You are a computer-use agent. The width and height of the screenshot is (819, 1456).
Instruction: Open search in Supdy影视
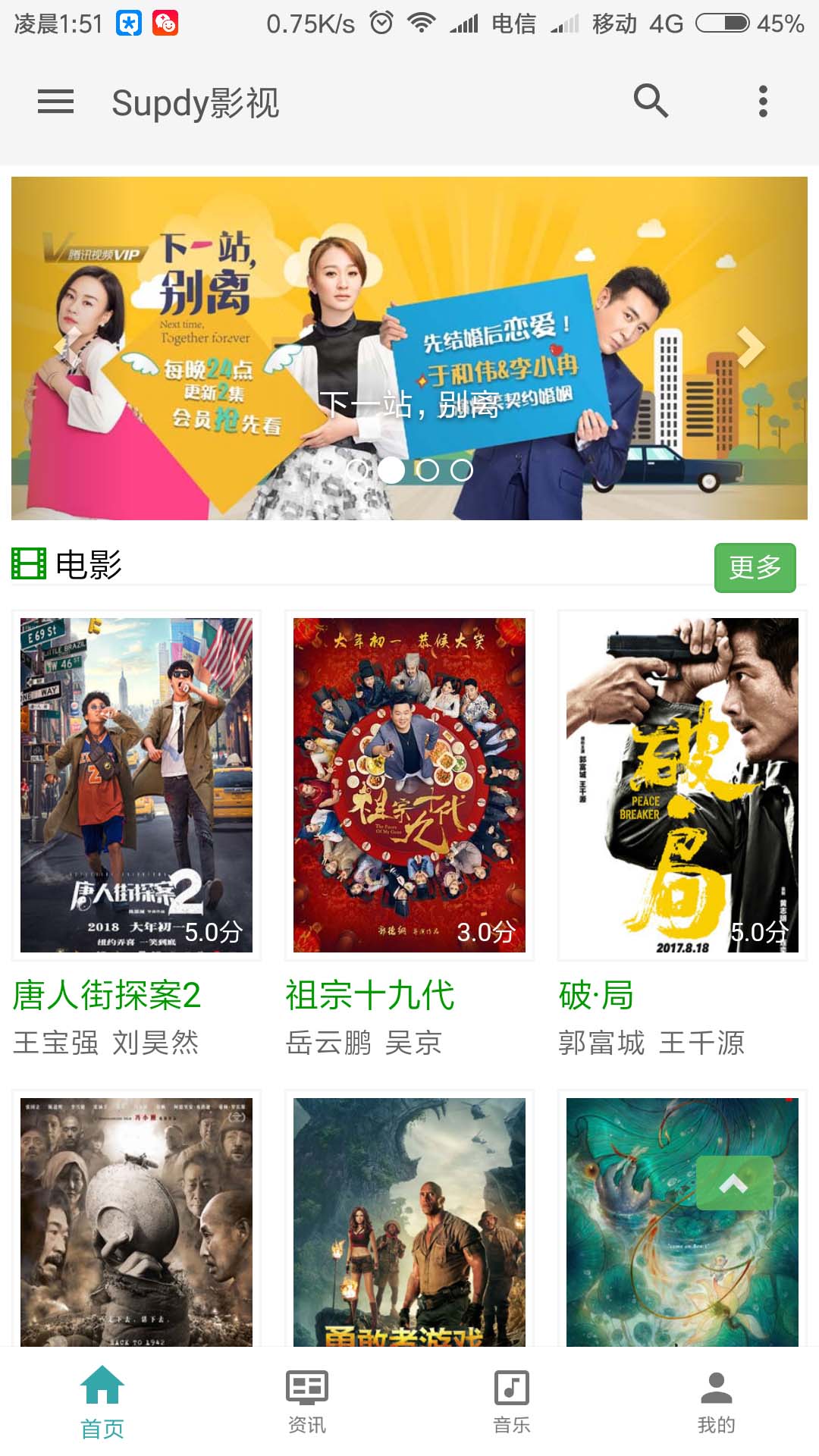pyautogui.click(x=651, y=101)
